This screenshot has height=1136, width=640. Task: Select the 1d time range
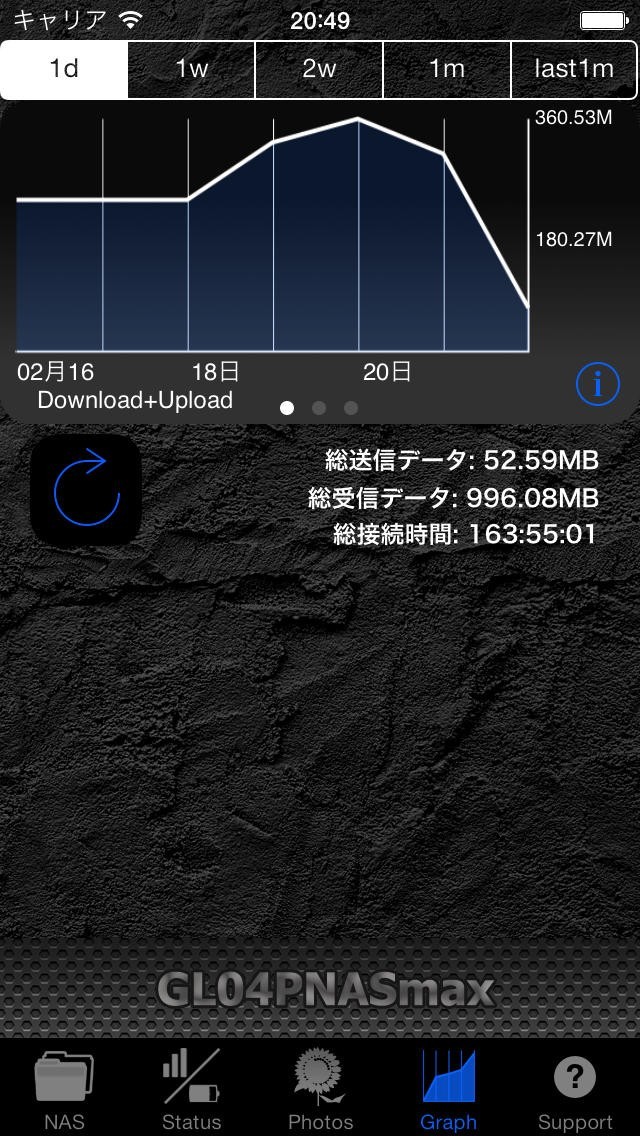(64, 69)
